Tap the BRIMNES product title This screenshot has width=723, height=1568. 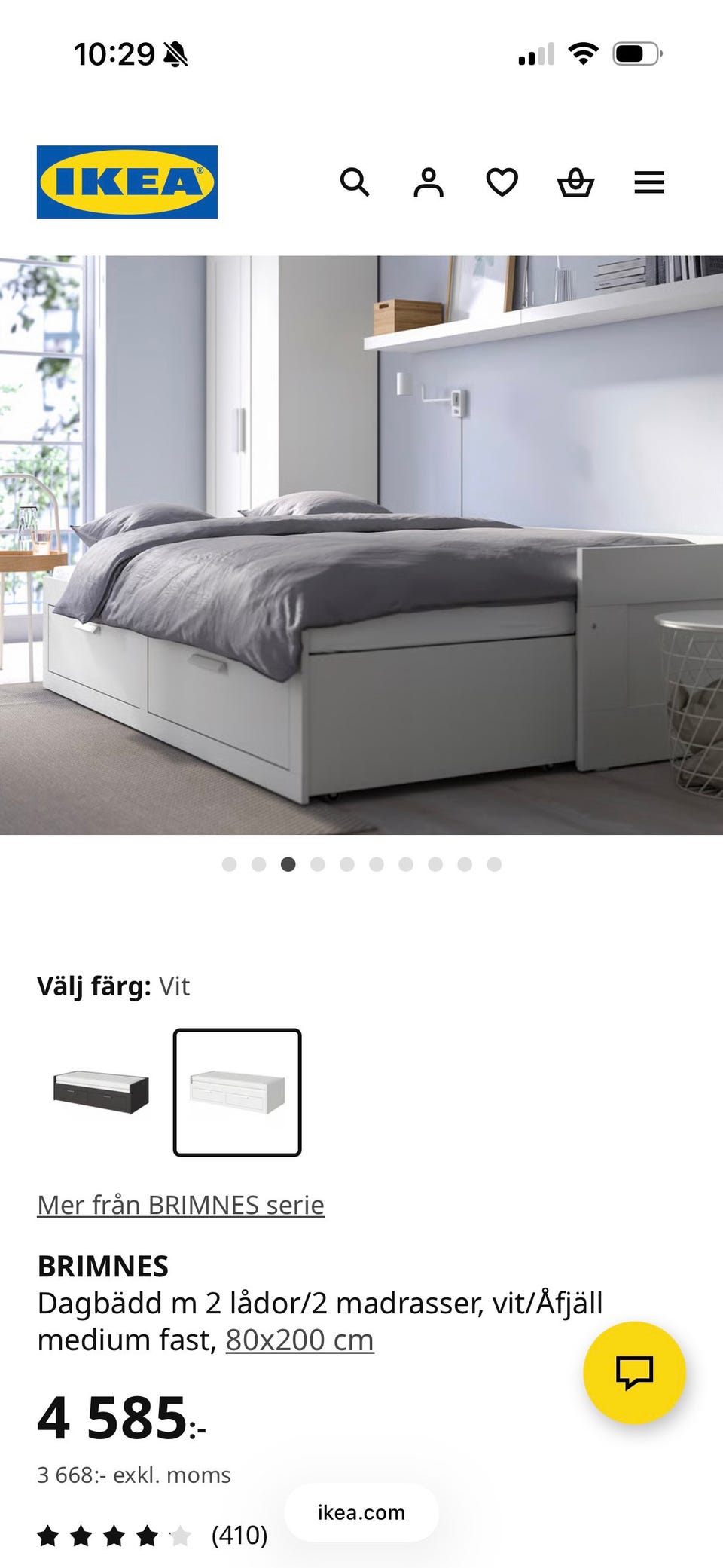pos(102,1266)
